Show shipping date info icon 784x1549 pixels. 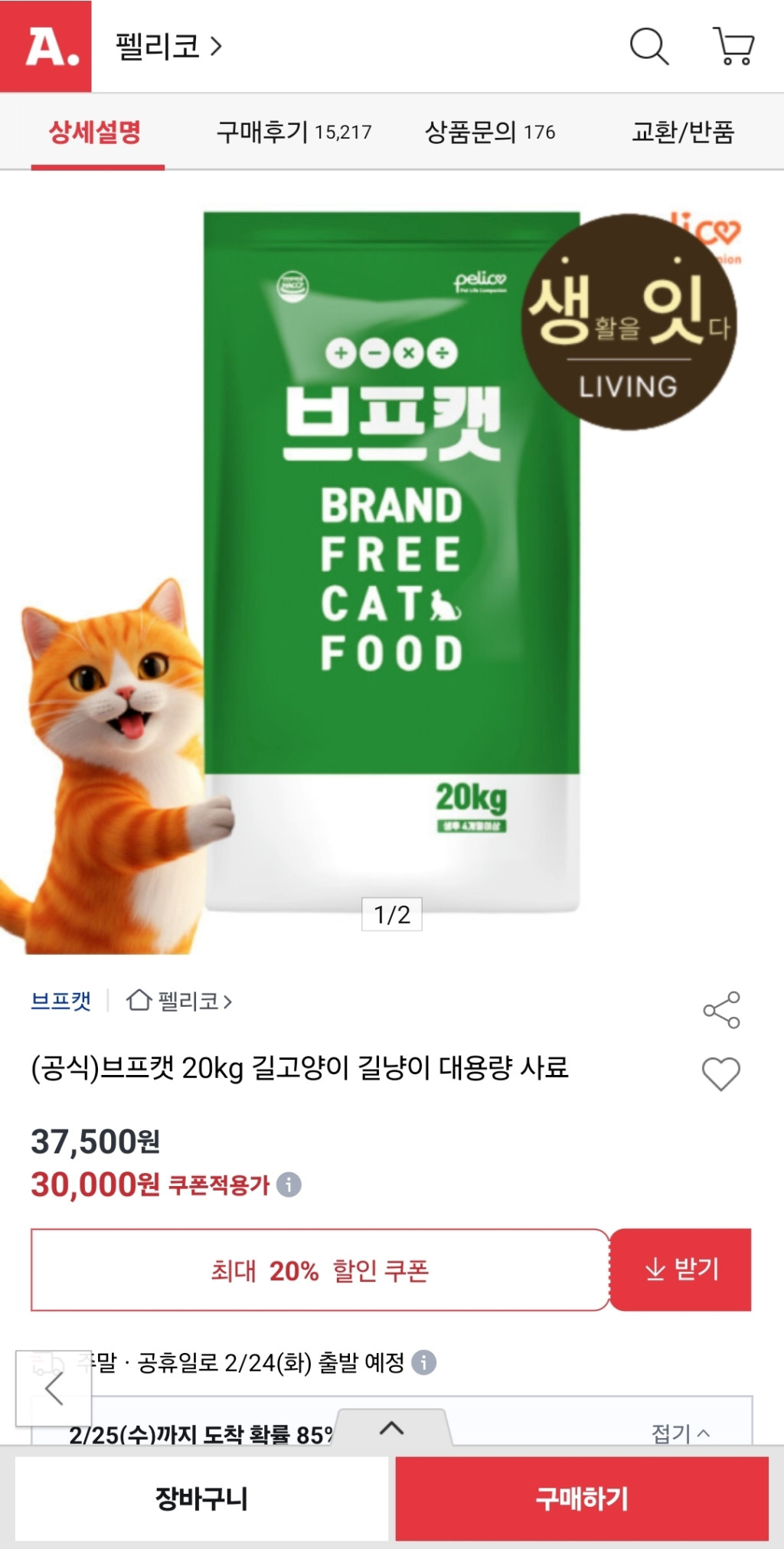click(x=424, y=1362)
